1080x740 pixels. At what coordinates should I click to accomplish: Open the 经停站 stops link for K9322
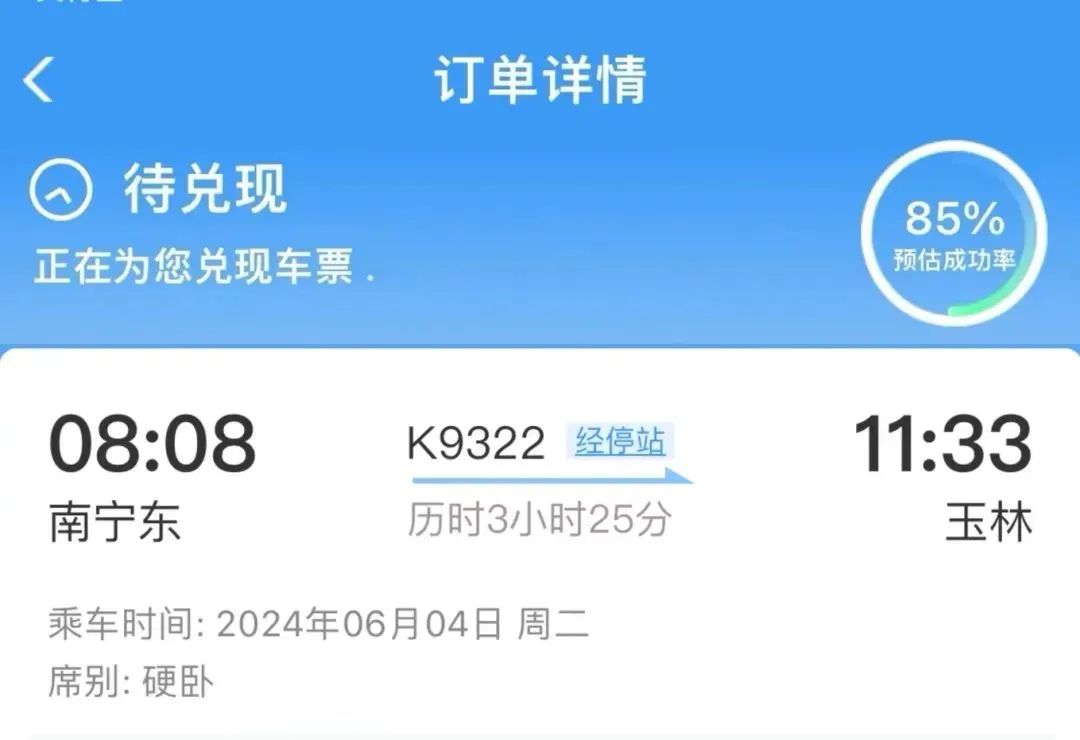pos(620,441)
